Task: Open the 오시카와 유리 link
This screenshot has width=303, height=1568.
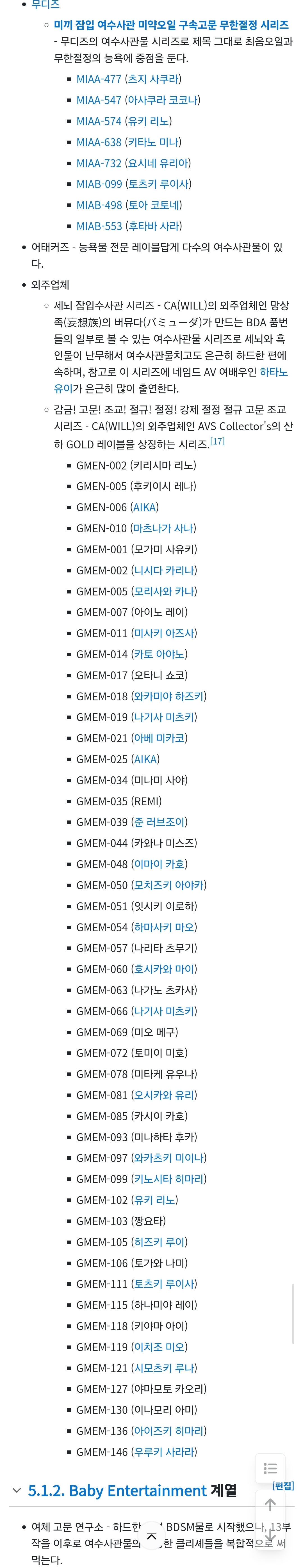Action: coord(164,1095)
